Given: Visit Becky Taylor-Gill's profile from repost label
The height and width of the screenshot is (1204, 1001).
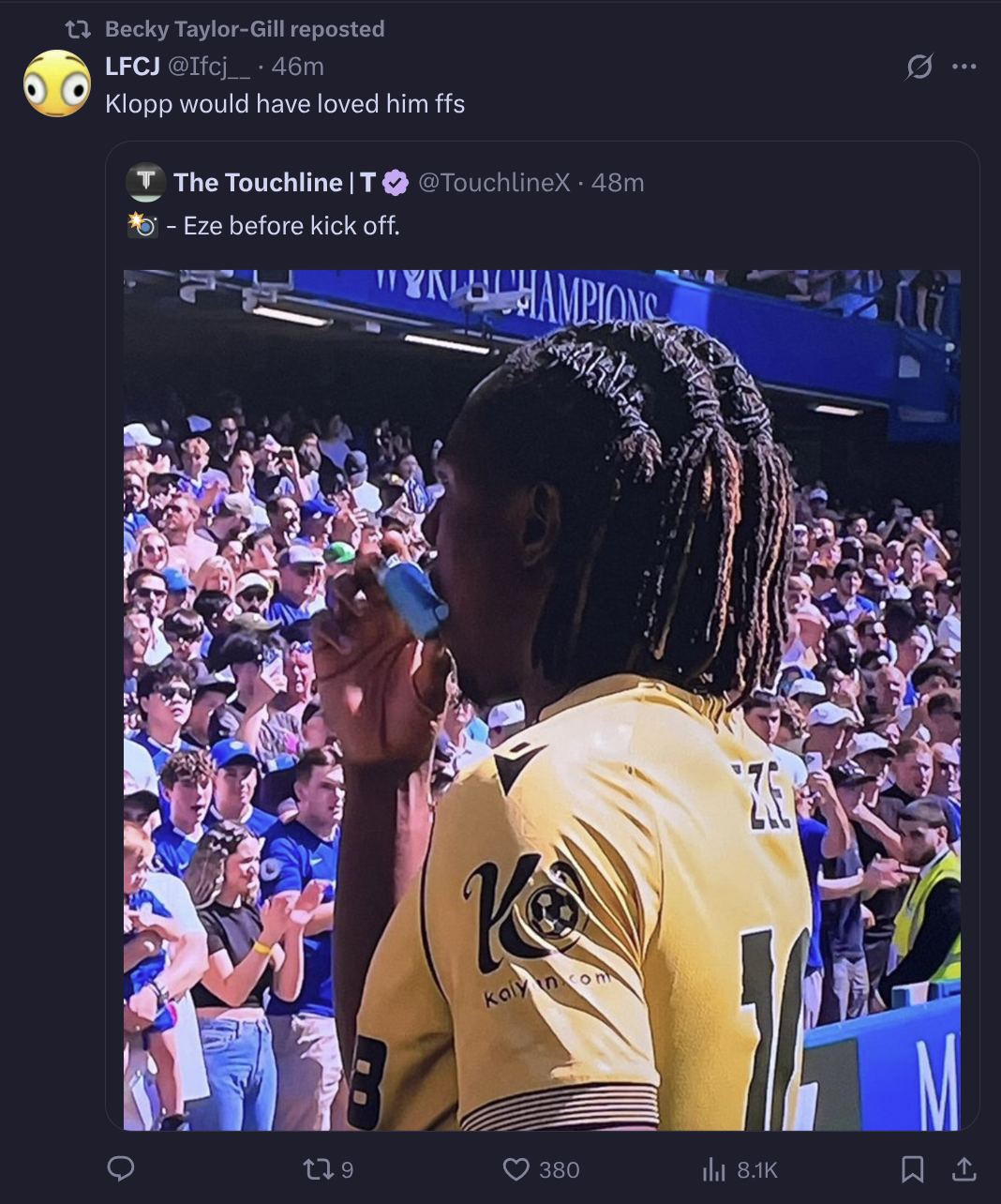Looking at the screenshot, I should click(x=244, y=29).
